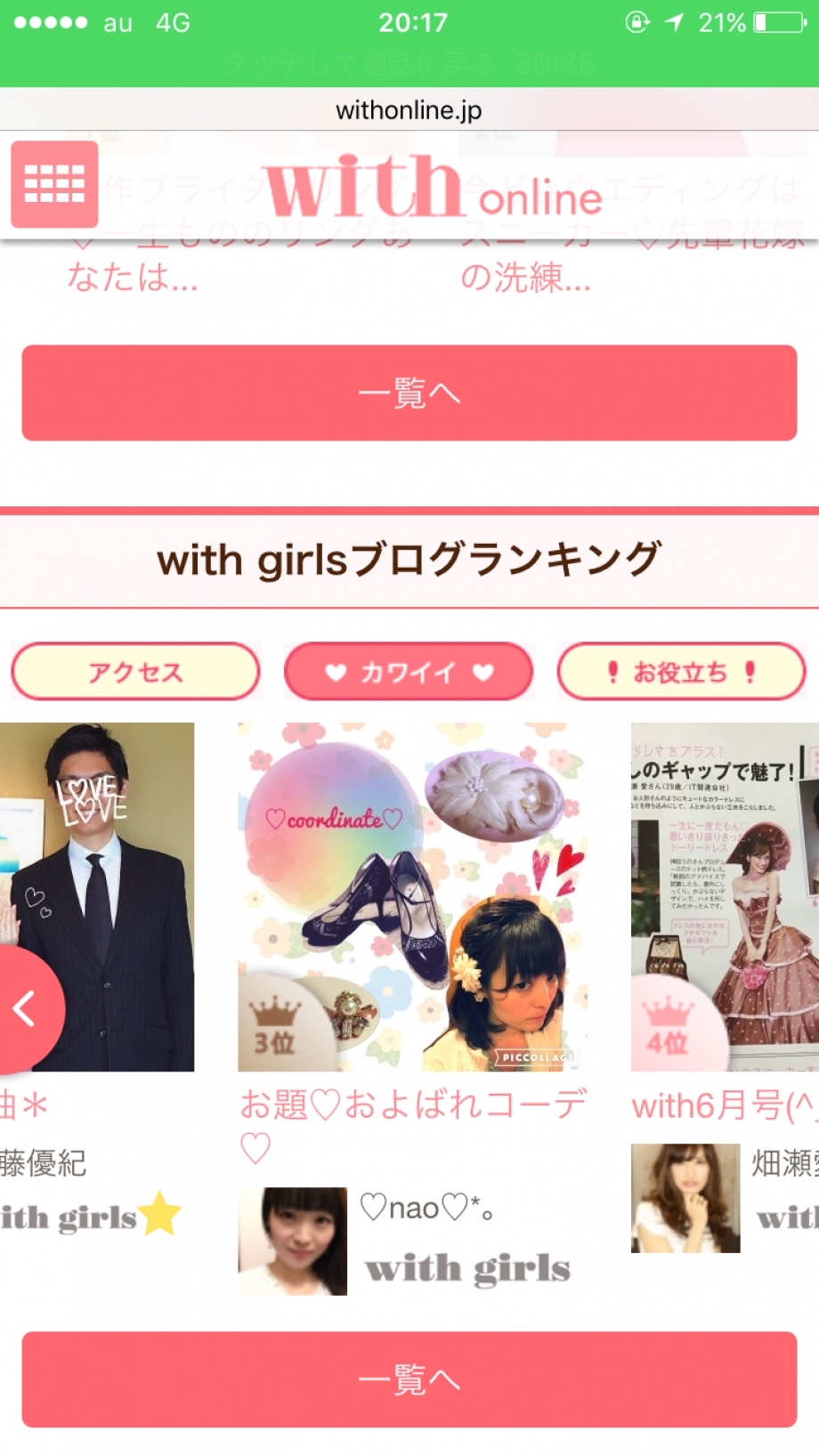Open the なたは... article link
This screenshot has width=819, height=1456.
coord(133,279)
